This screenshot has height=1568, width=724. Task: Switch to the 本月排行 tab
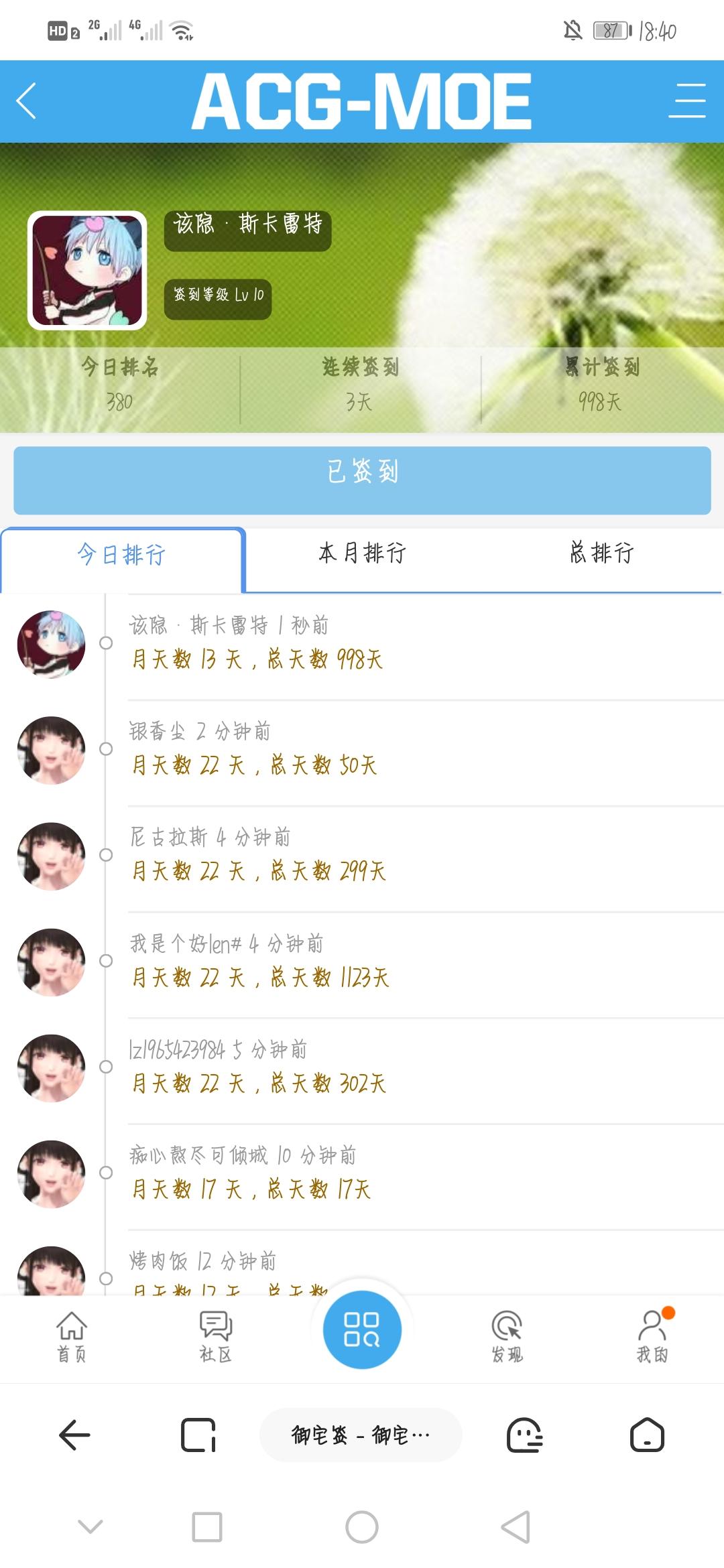(x=362, y=555)
